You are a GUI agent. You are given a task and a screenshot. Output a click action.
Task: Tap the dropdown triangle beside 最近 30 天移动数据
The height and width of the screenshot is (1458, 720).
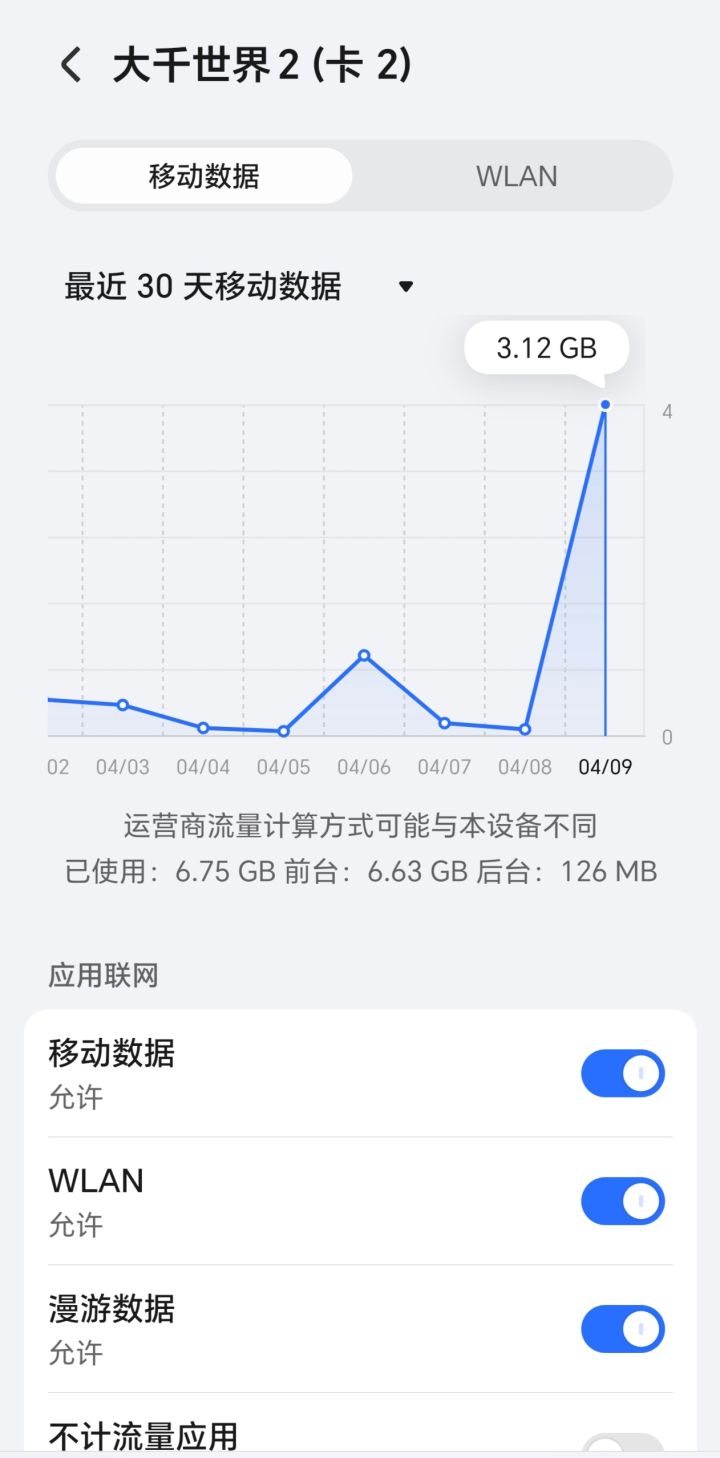[x=406, y=286]
